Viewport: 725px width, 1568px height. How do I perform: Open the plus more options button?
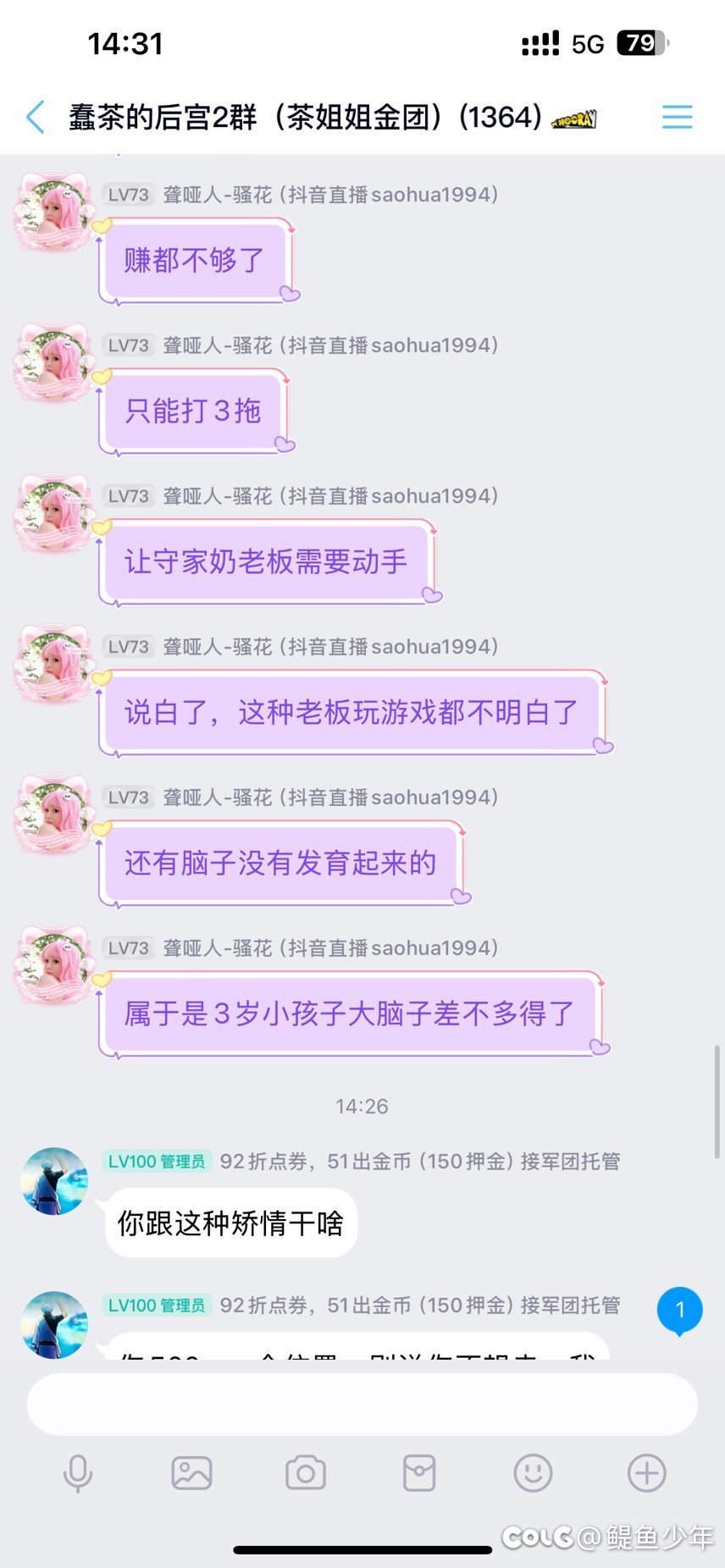[x=646, y=1473]
